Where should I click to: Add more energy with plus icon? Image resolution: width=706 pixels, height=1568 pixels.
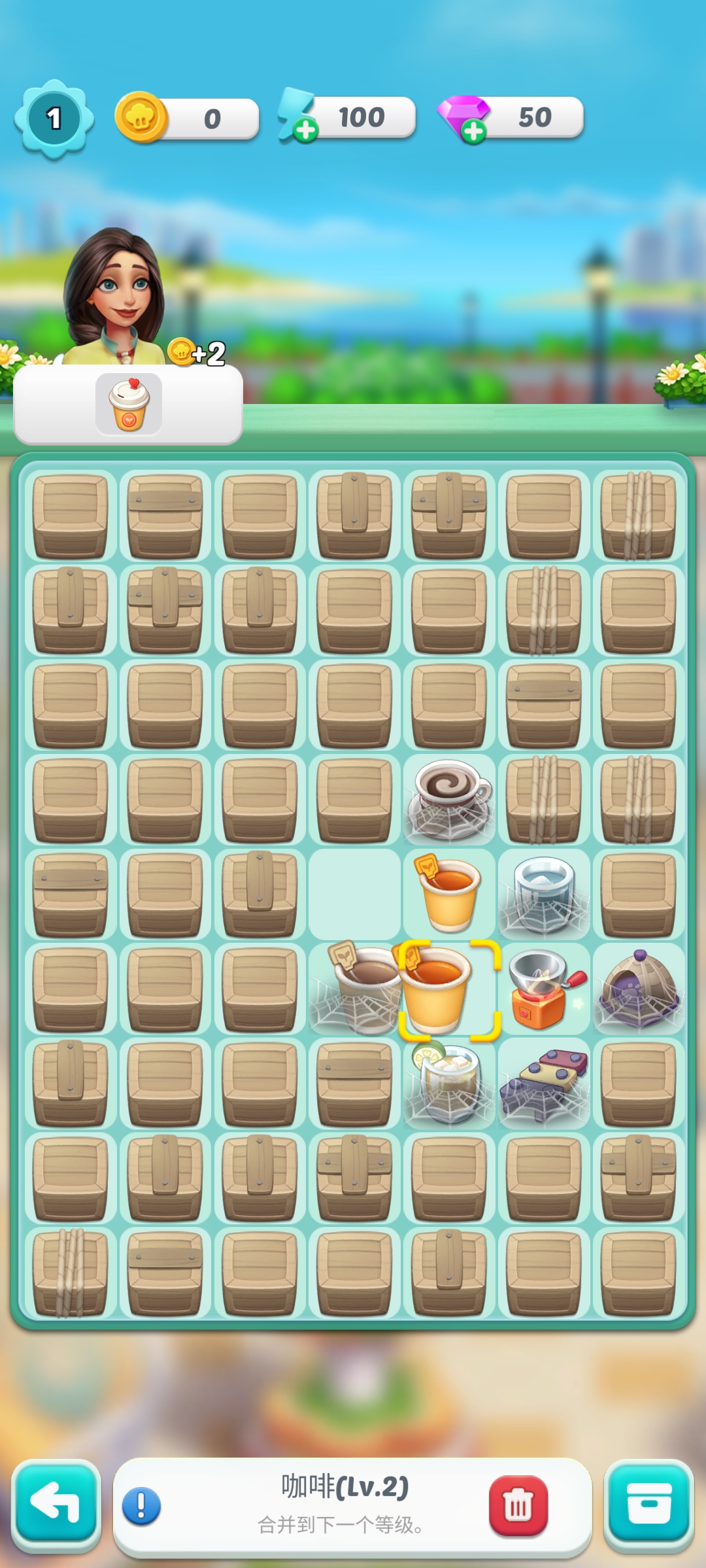[305, 130]
